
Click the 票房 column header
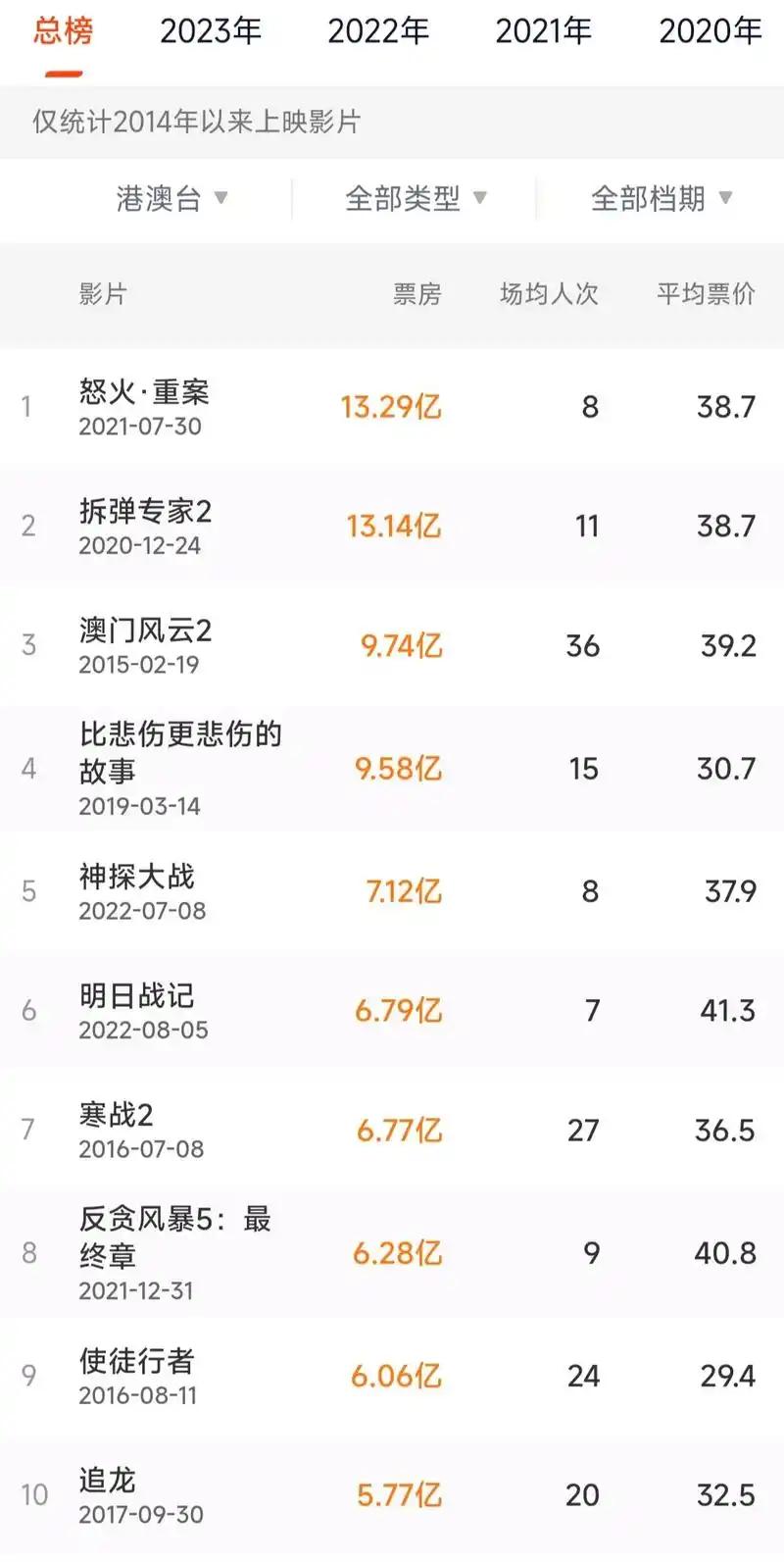[x=418, y=294]
